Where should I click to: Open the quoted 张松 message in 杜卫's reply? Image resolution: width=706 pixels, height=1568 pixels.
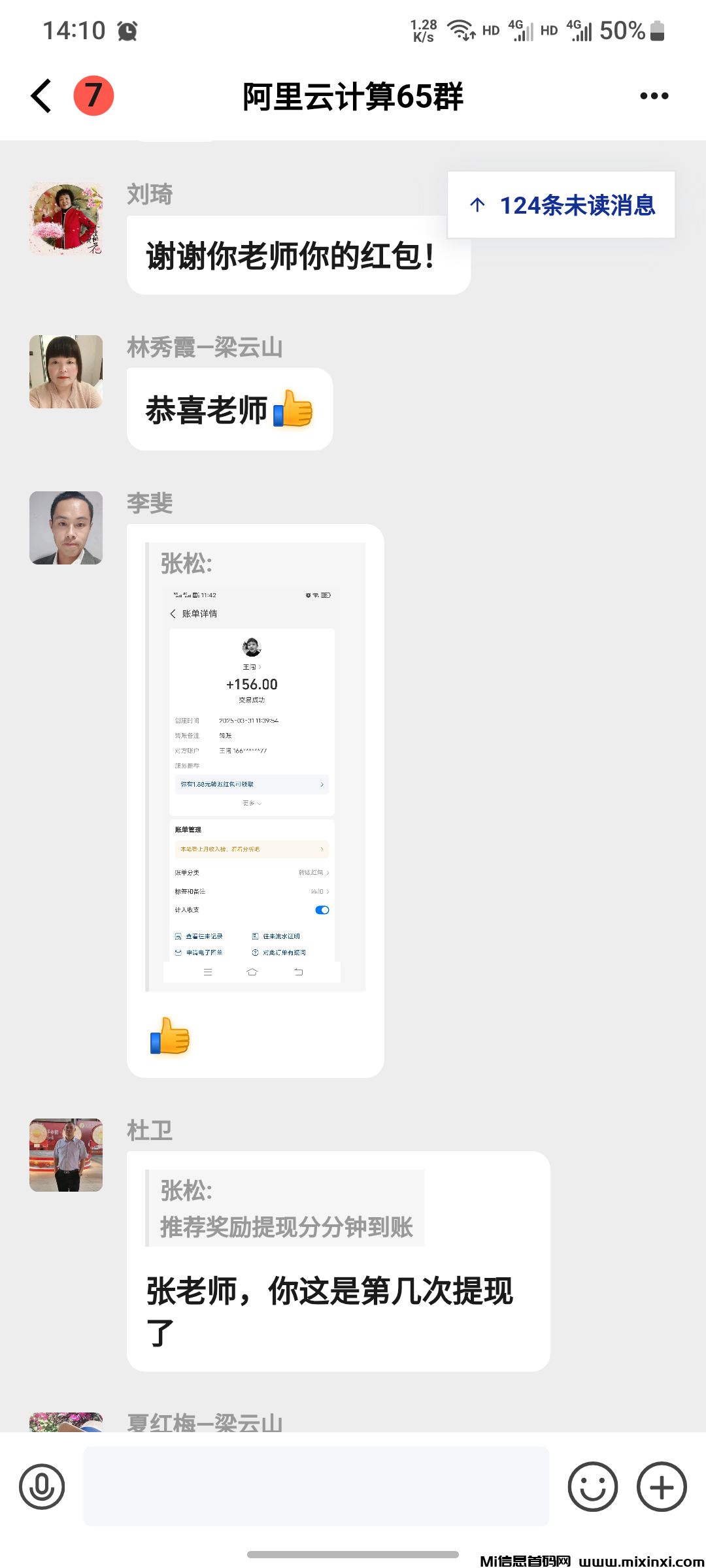286,1209
